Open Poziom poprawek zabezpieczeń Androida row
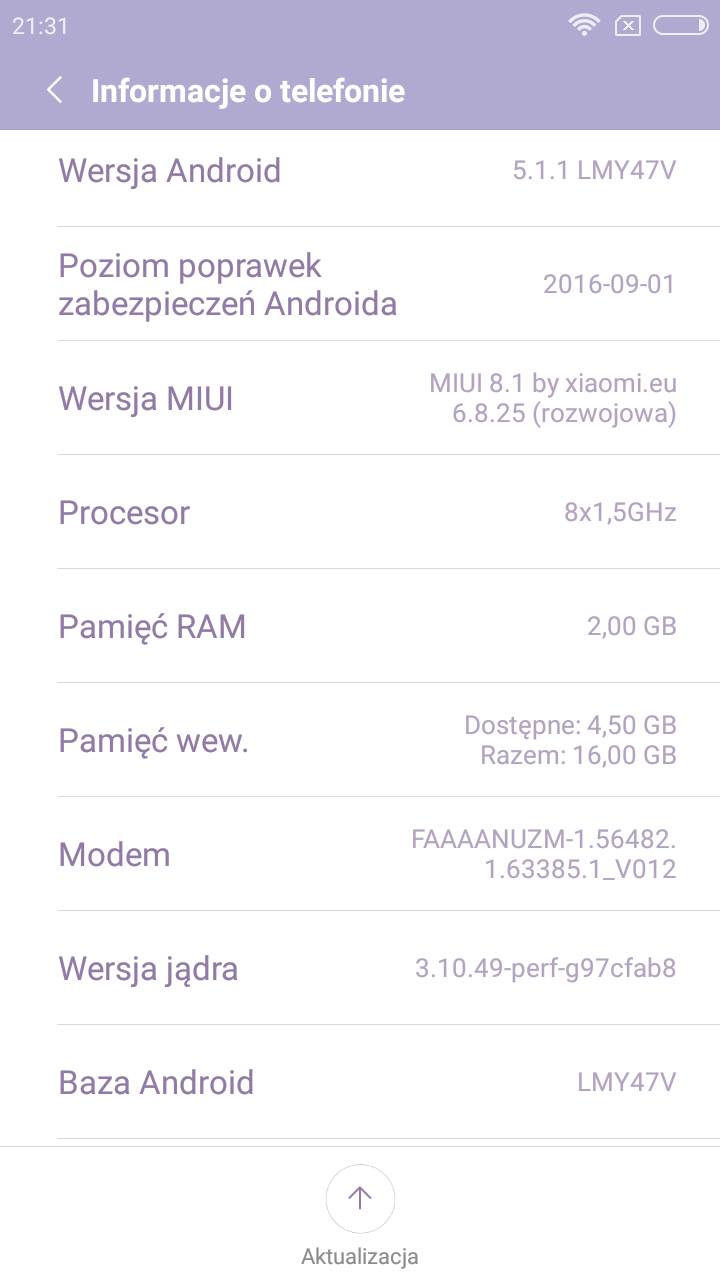Viewport: 720px width, 1280px height. [x=360, y=285]
